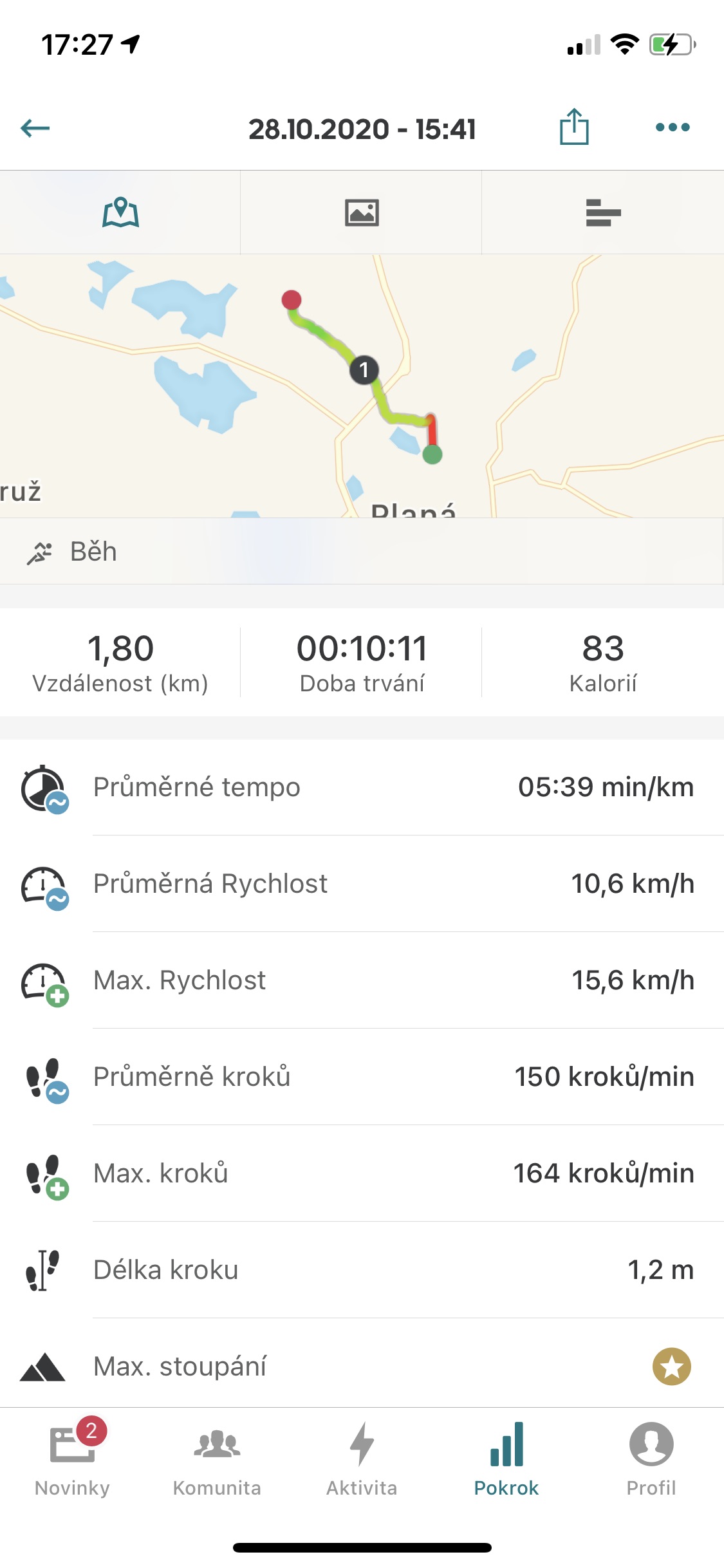Go back with the arrow icon
724x1568 pixels.
[35, 128]
